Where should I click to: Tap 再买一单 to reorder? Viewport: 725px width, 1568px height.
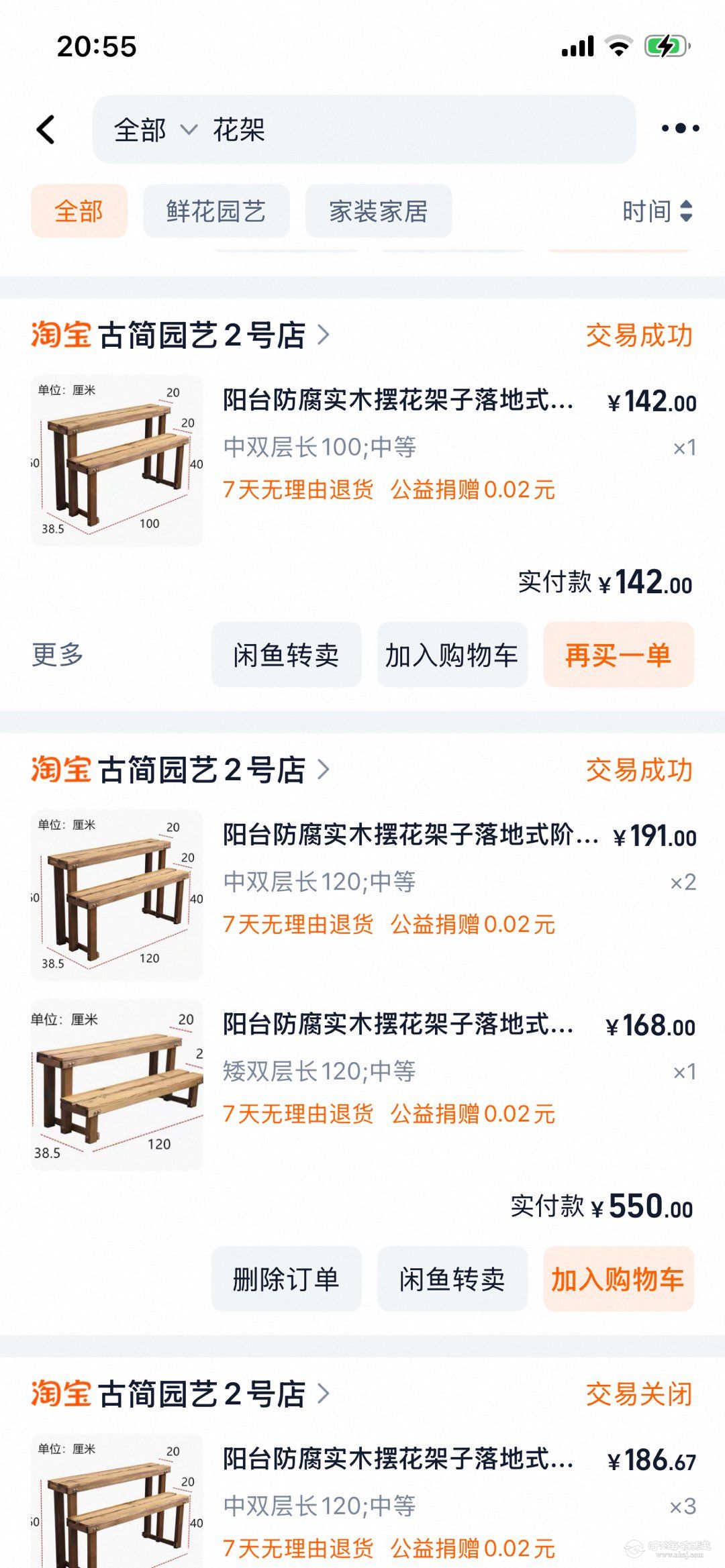pyautogui.click(x=618, y=655)
